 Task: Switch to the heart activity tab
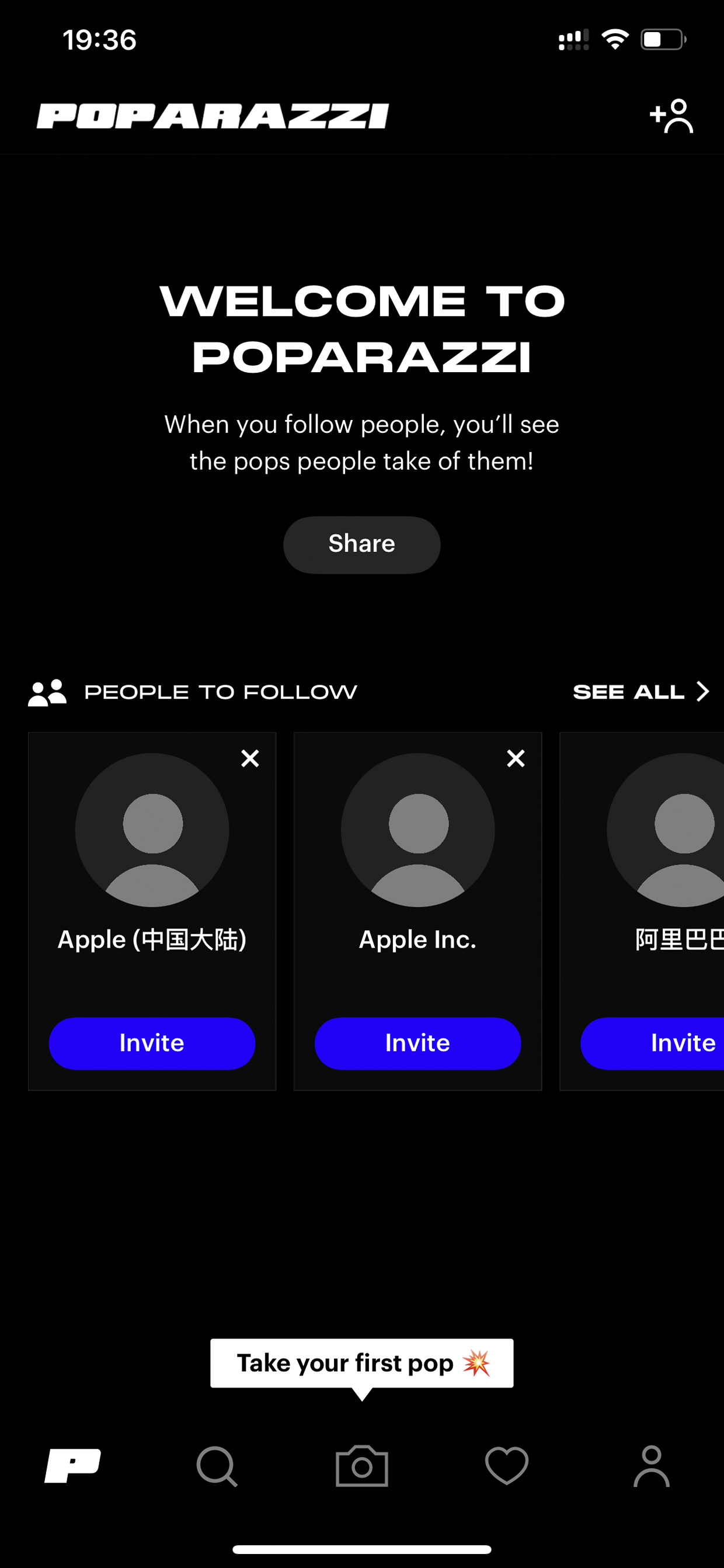pyautogui.click(x=507, y=1466)
